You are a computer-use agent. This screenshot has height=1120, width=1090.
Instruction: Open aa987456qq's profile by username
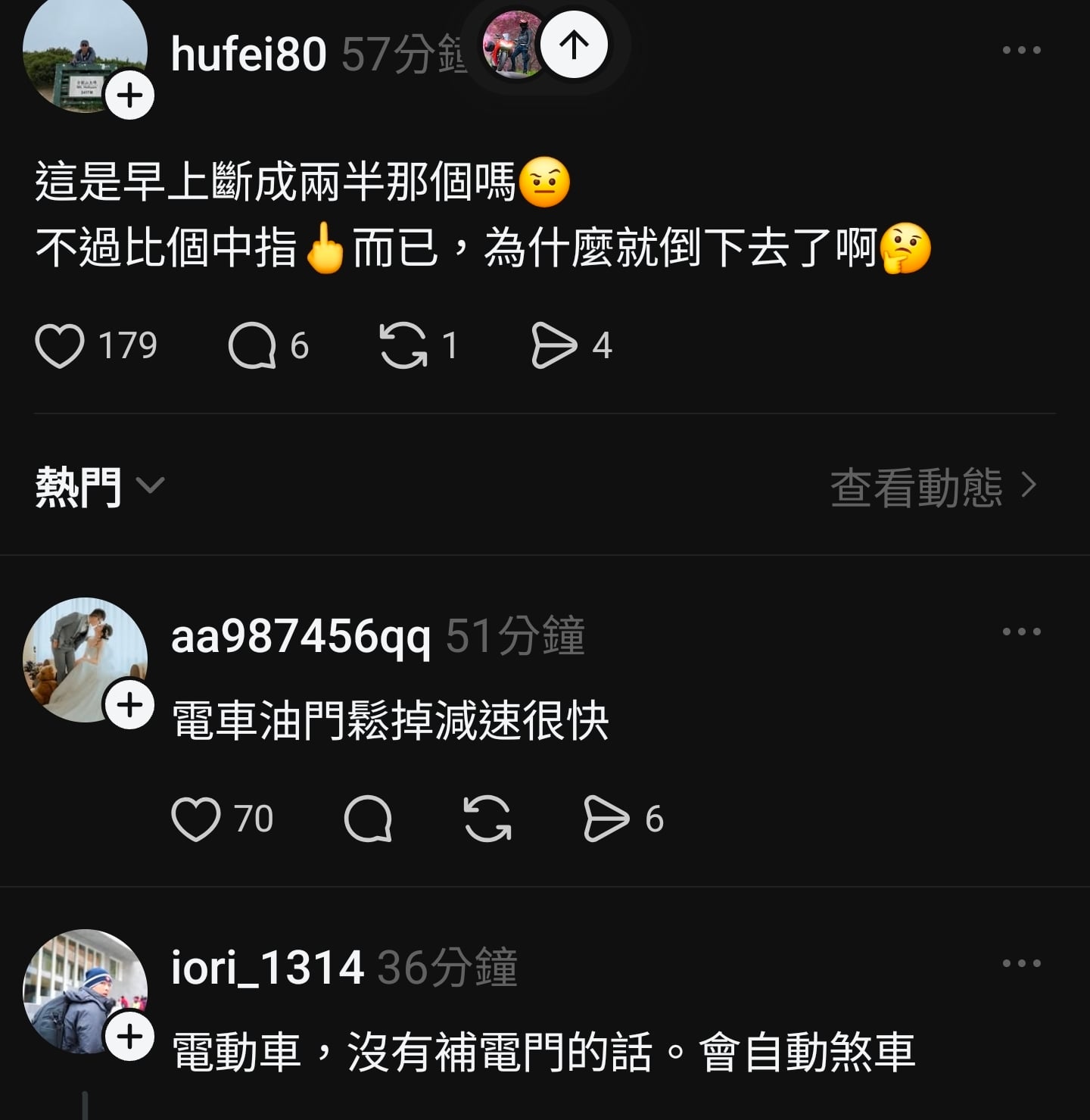(301, 636)
